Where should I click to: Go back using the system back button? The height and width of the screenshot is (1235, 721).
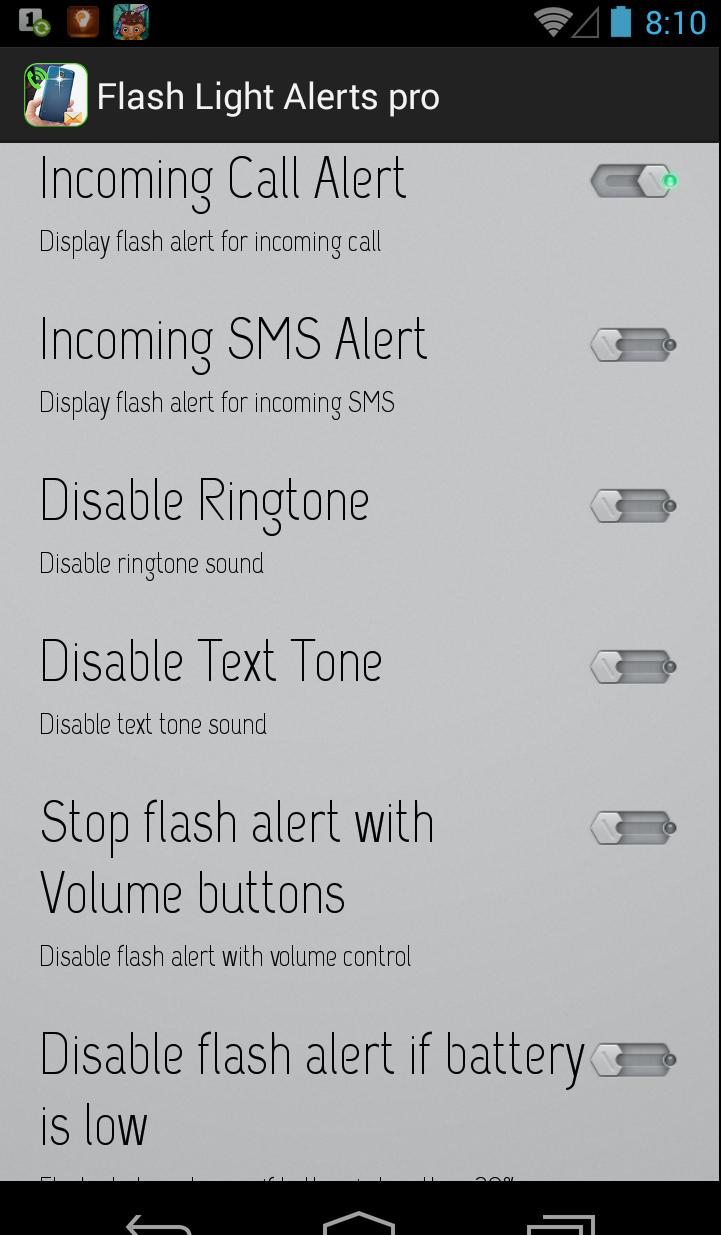158,1222
